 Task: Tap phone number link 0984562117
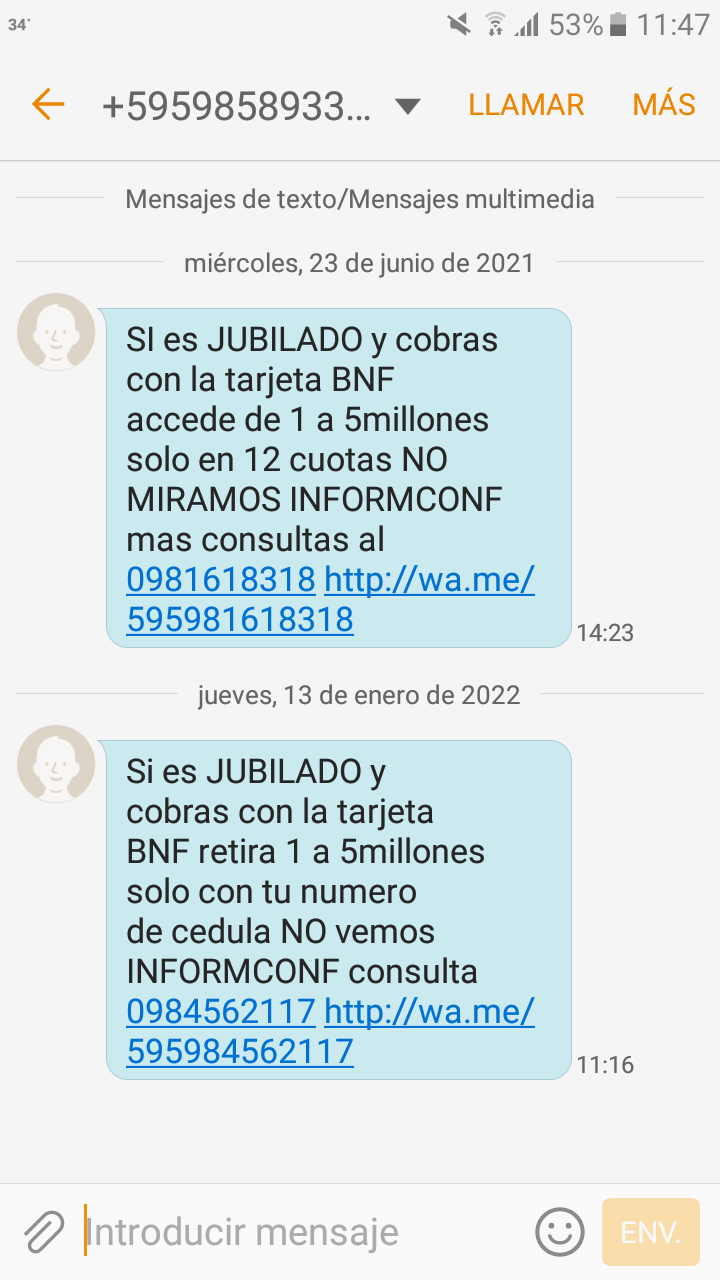[221, 1012]
